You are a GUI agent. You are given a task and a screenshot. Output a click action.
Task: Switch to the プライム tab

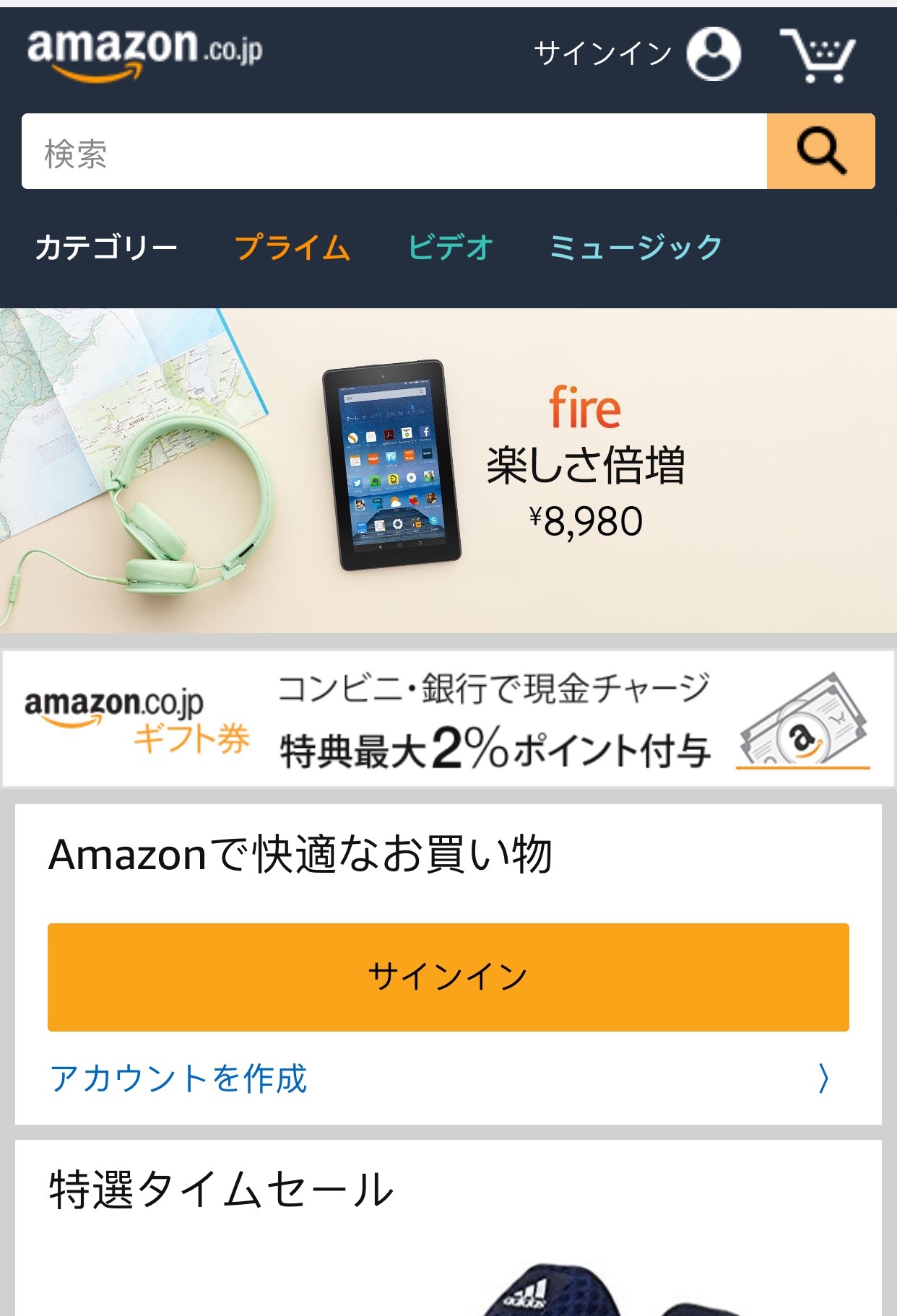[292, 248]
